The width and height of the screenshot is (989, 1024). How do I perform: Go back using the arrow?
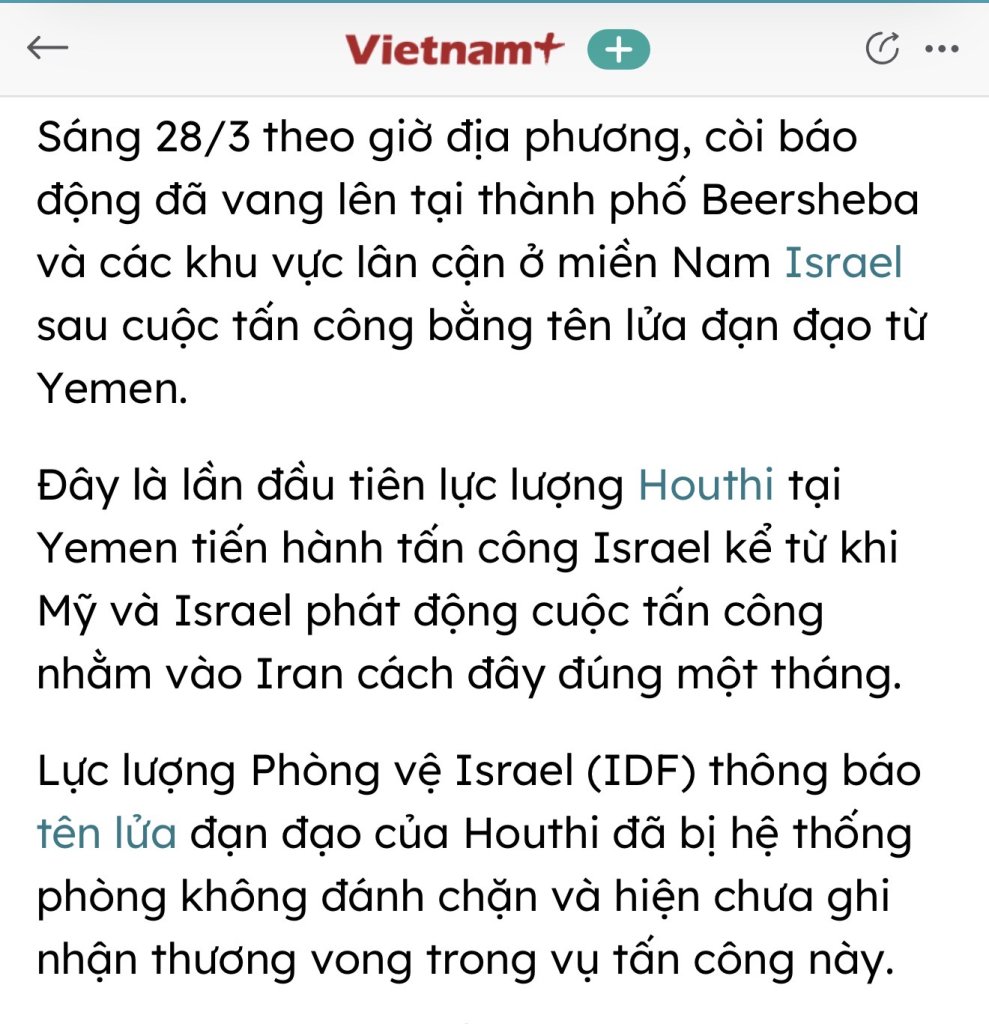47,48
